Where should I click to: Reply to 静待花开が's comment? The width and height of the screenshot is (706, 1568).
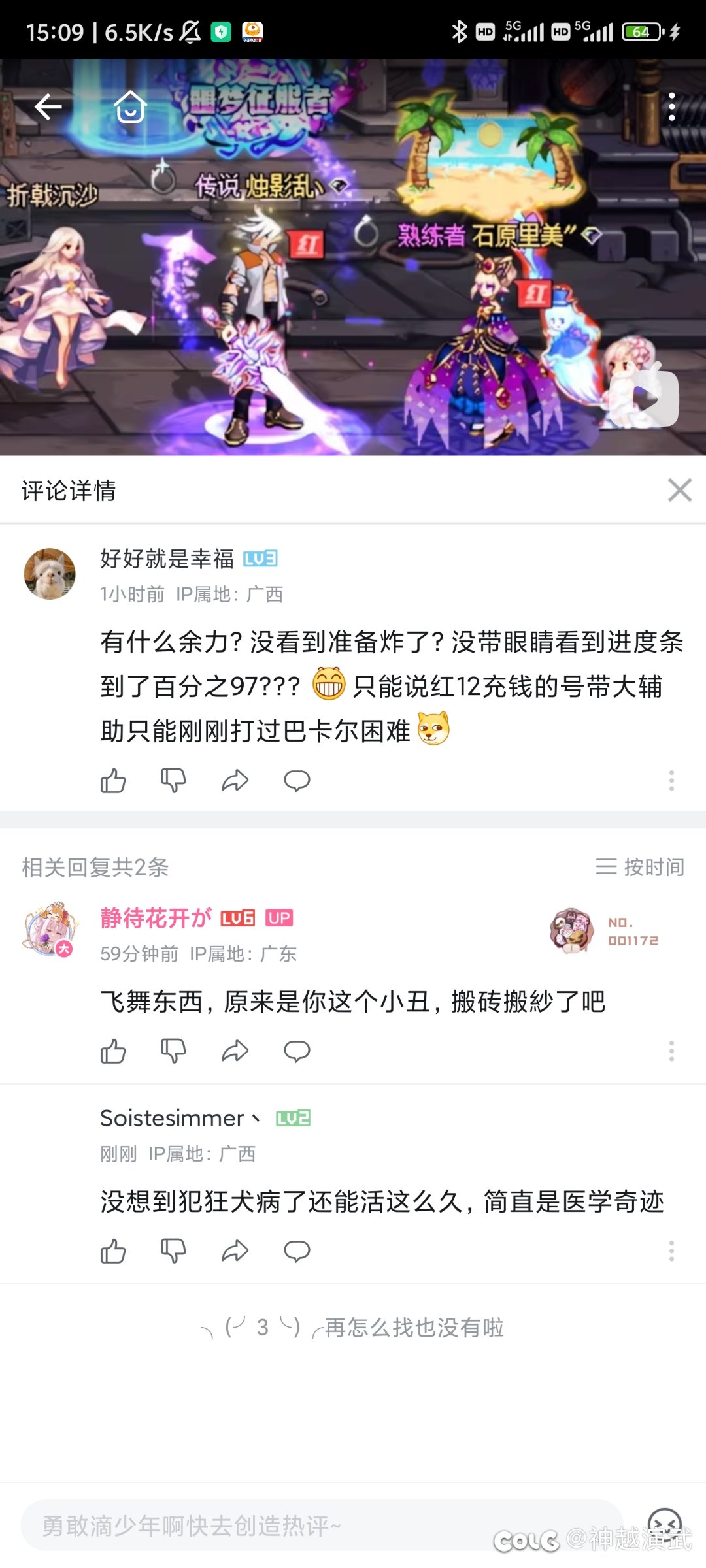[297, 1051]
